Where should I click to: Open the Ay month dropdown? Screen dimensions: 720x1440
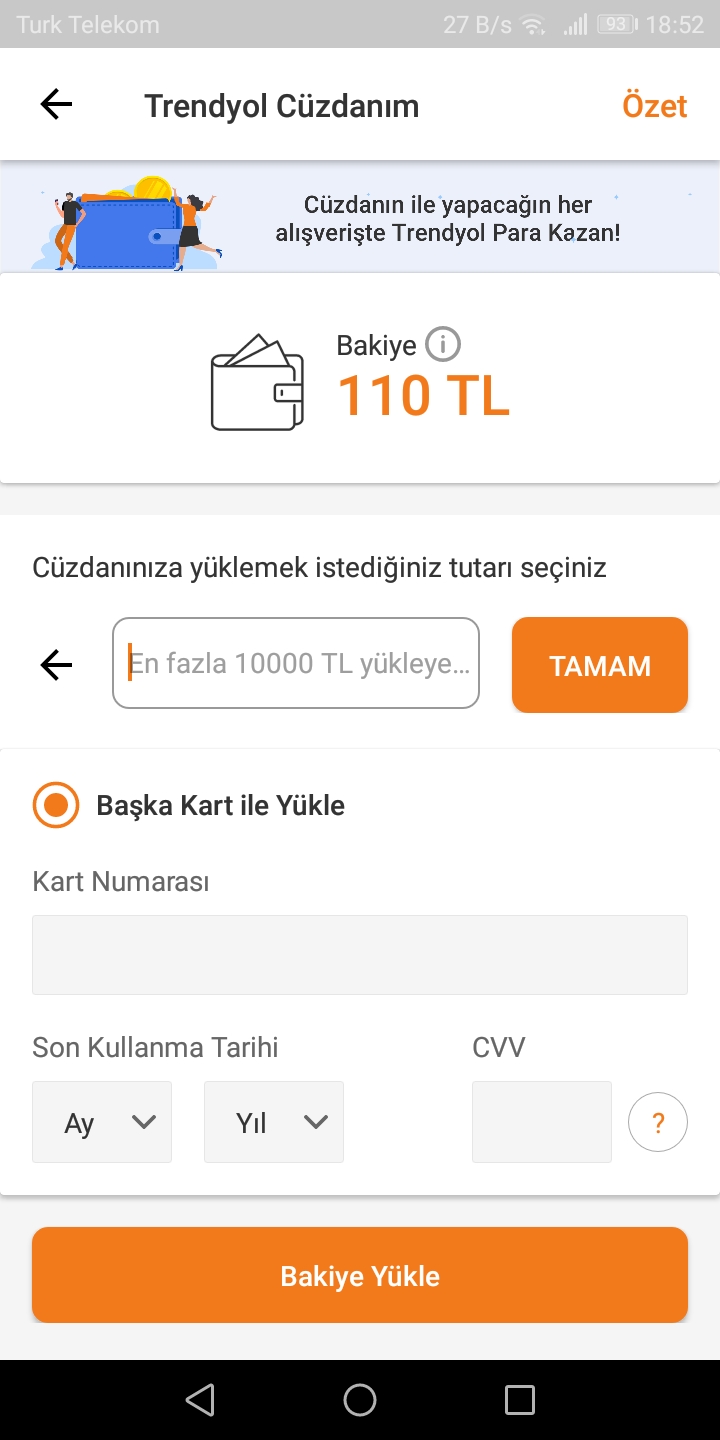[102, 1122]
